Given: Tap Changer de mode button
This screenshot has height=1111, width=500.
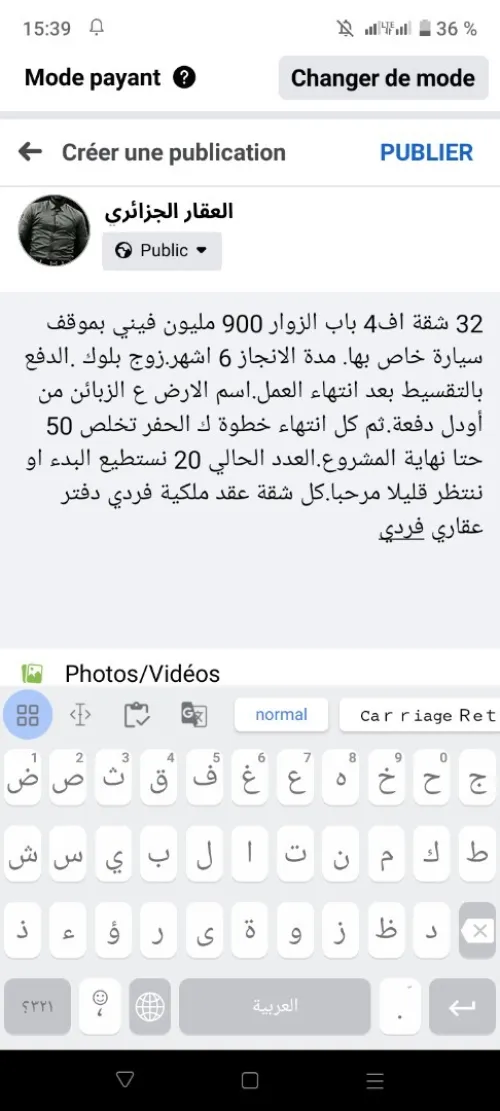Looking at the screenshot, I should tap(383, 78).
